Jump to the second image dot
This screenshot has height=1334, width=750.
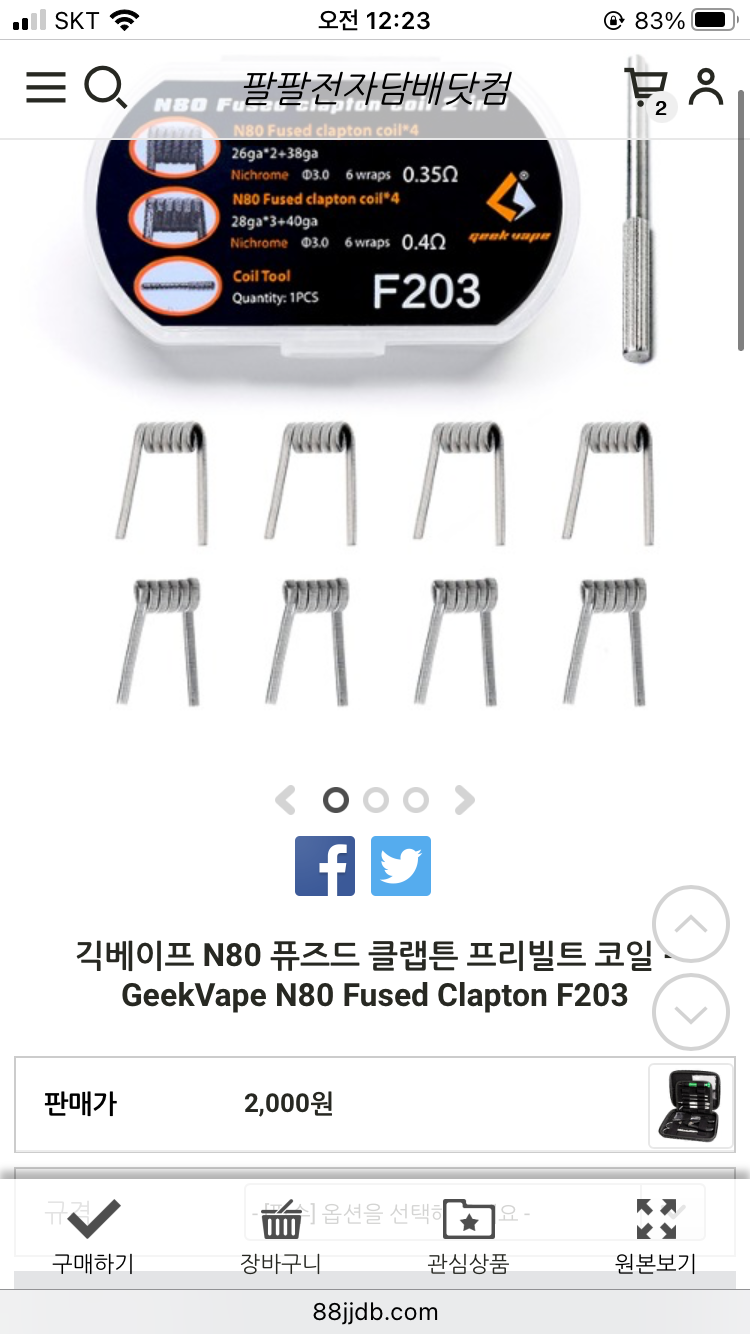(x=376, y=800)
